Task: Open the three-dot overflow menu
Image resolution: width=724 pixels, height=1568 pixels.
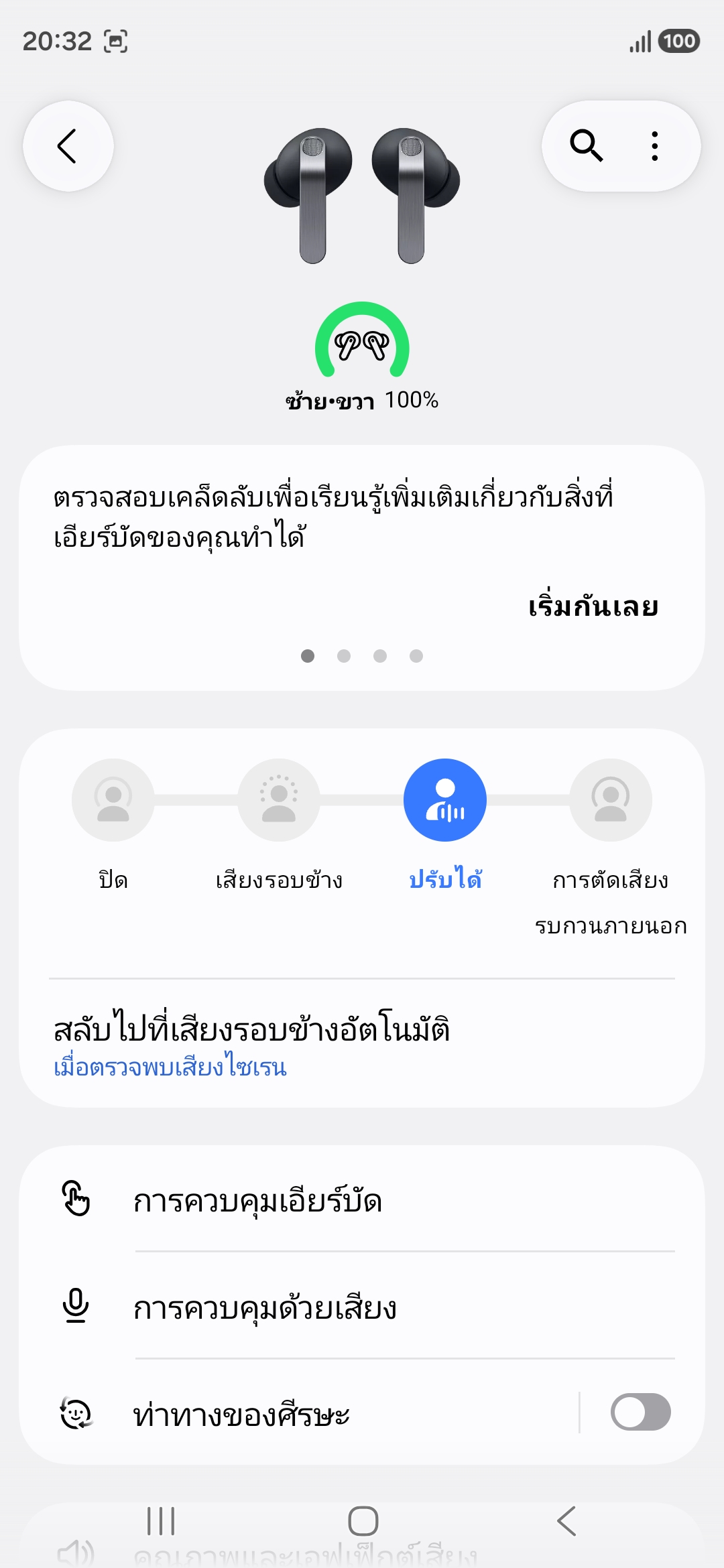Action: coord(655,146)
